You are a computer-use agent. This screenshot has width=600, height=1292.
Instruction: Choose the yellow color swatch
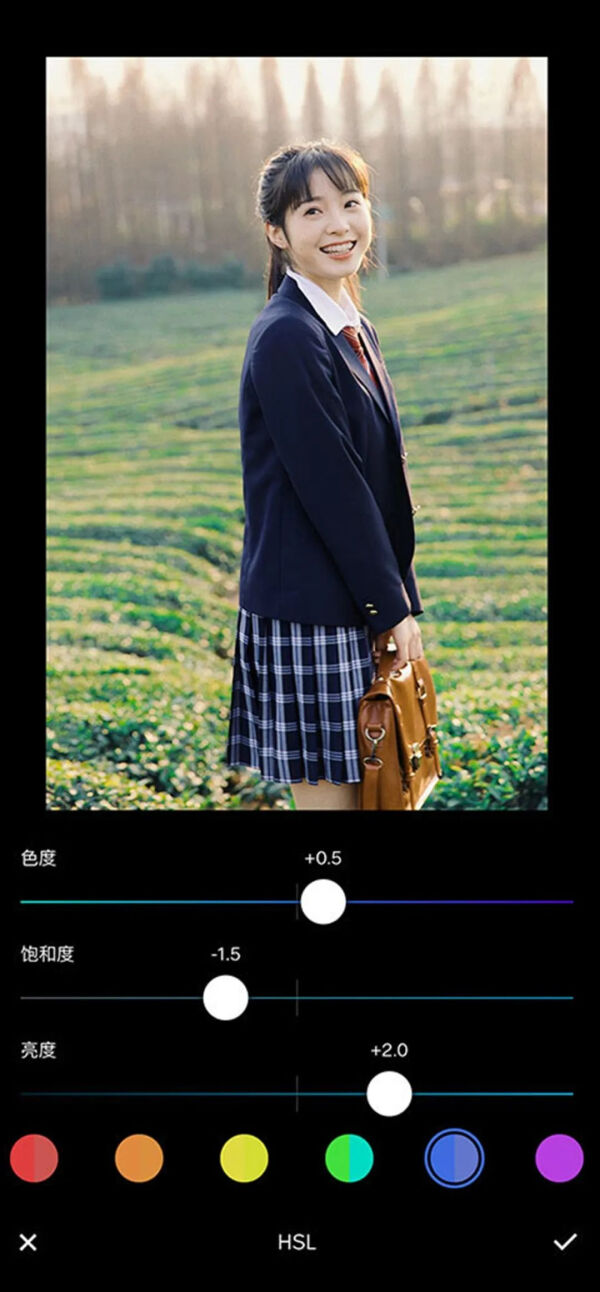[244, 1159]
